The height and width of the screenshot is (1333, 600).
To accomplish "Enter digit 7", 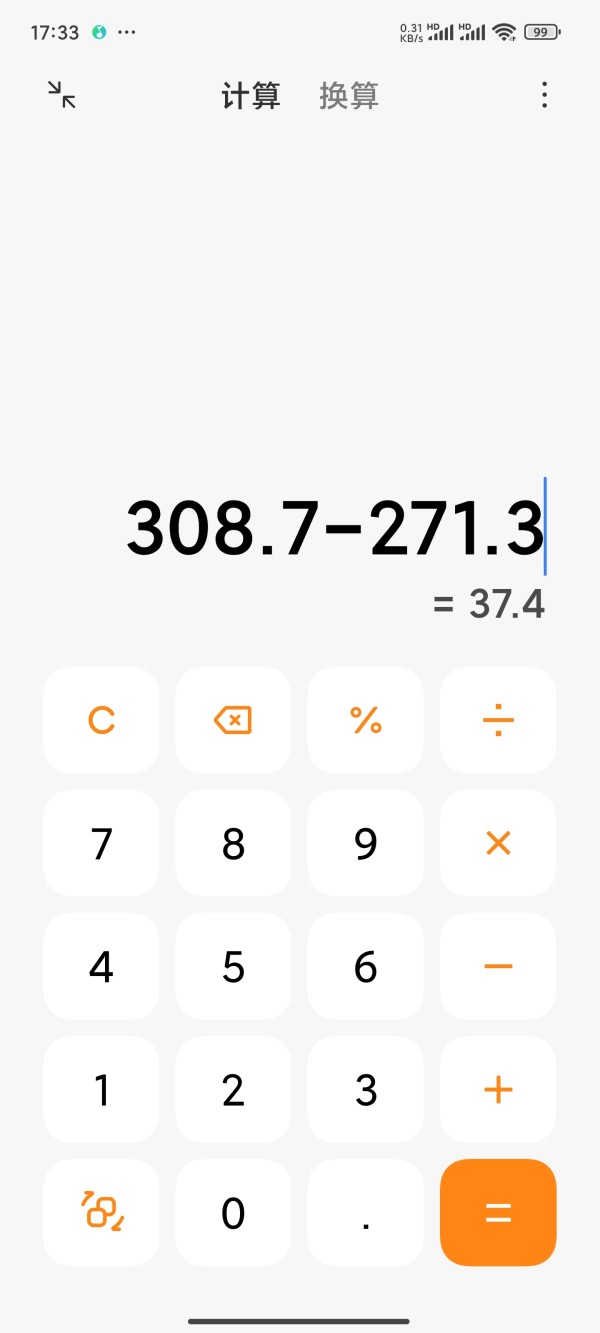I will click(x=101, y=843).
